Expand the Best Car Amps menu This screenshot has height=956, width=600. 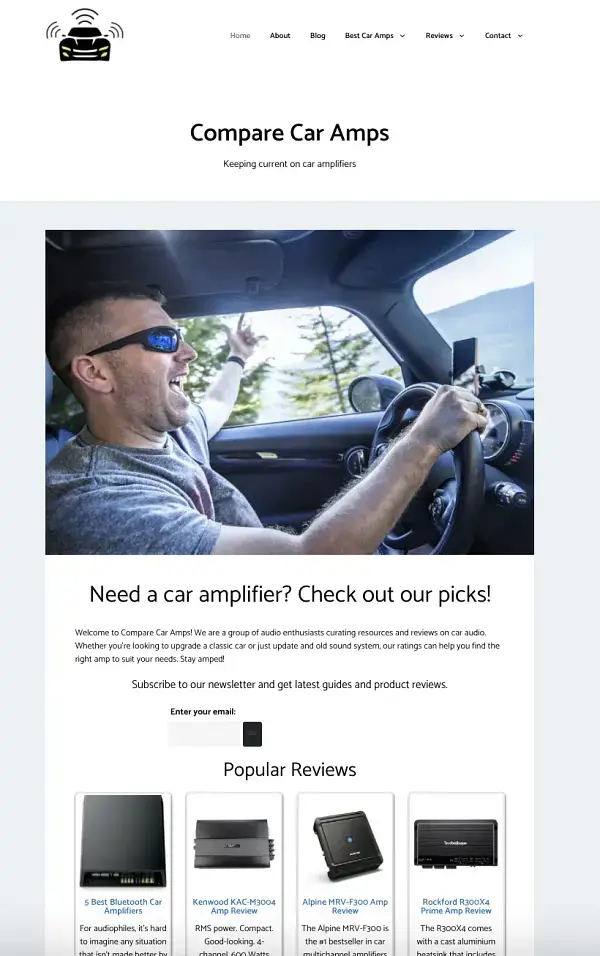pos(374,36)
